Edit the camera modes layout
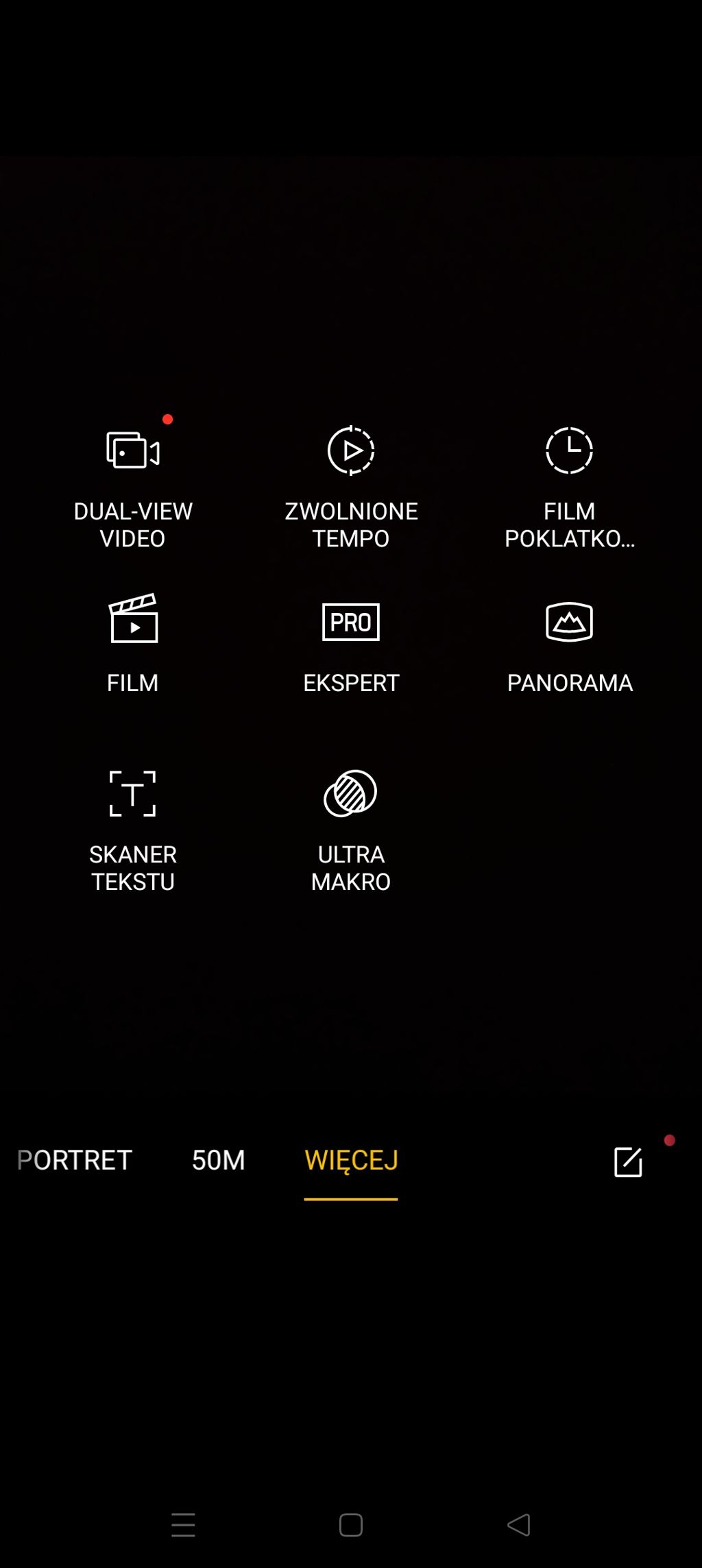The width and height of the screenshot is (702, 1568). (x=628, y=1161)
